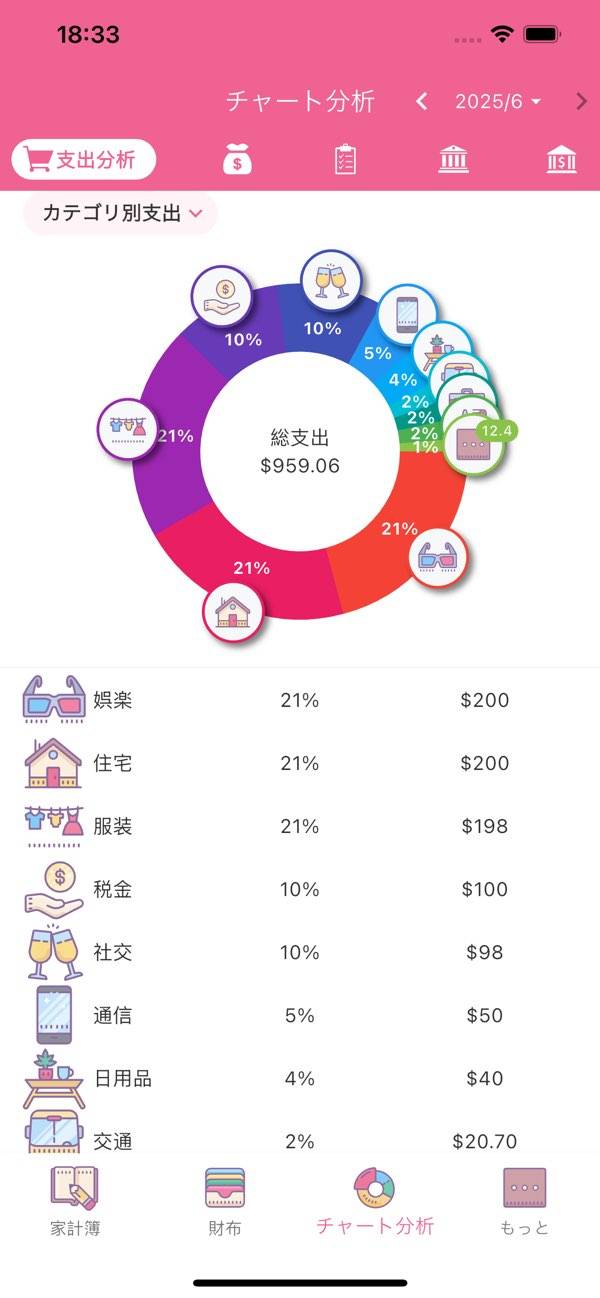Expand the カテゴリ別支出 dropdown
The width and height of the screenshot is (600, 1298).
pos(121,213)
